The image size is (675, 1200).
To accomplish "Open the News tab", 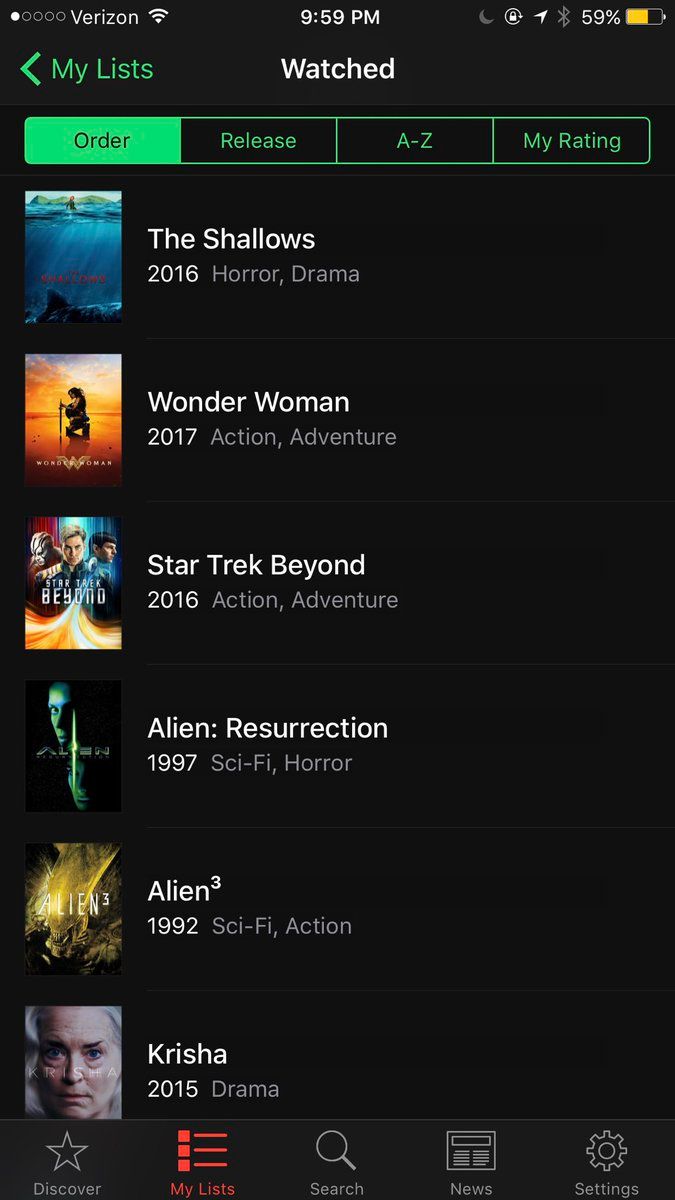I will 471,1163.
